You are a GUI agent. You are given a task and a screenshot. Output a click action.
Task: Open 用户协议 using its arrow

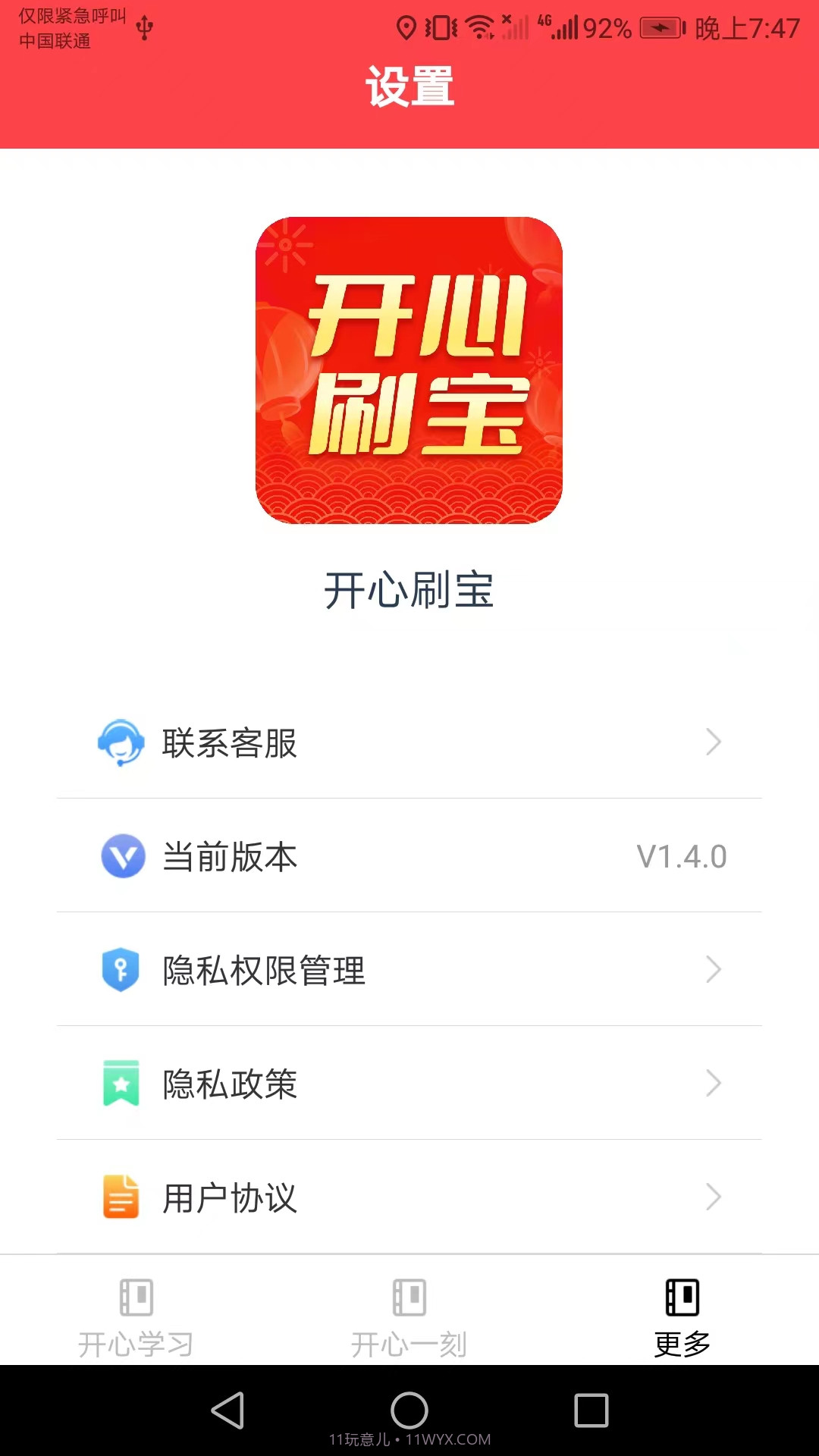(x=713, y=1198)
